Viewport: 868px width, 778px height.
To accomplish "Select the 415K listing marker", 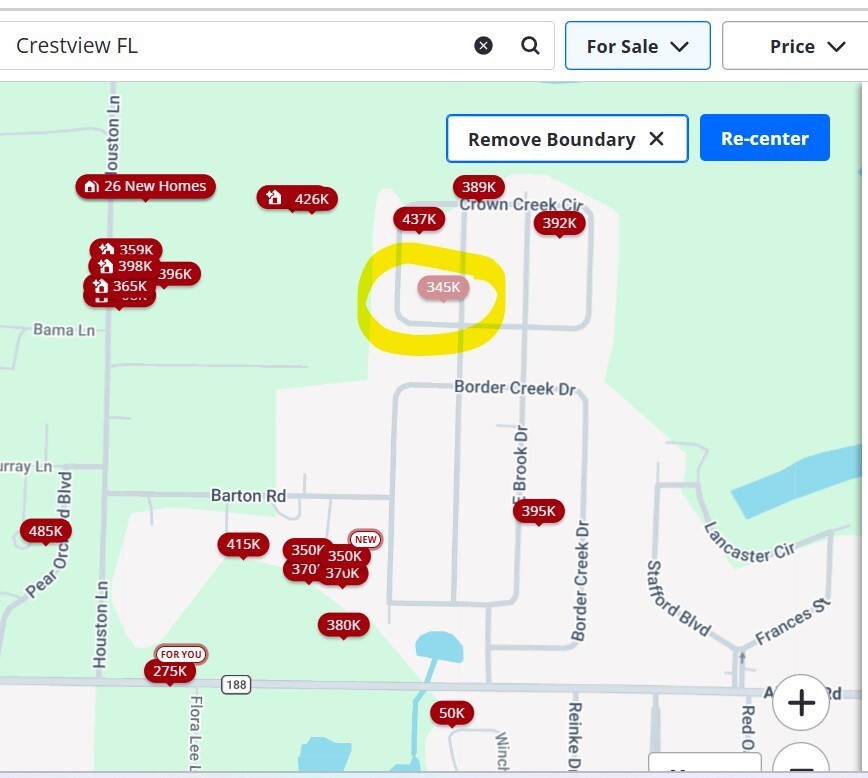I will point(243,544).
